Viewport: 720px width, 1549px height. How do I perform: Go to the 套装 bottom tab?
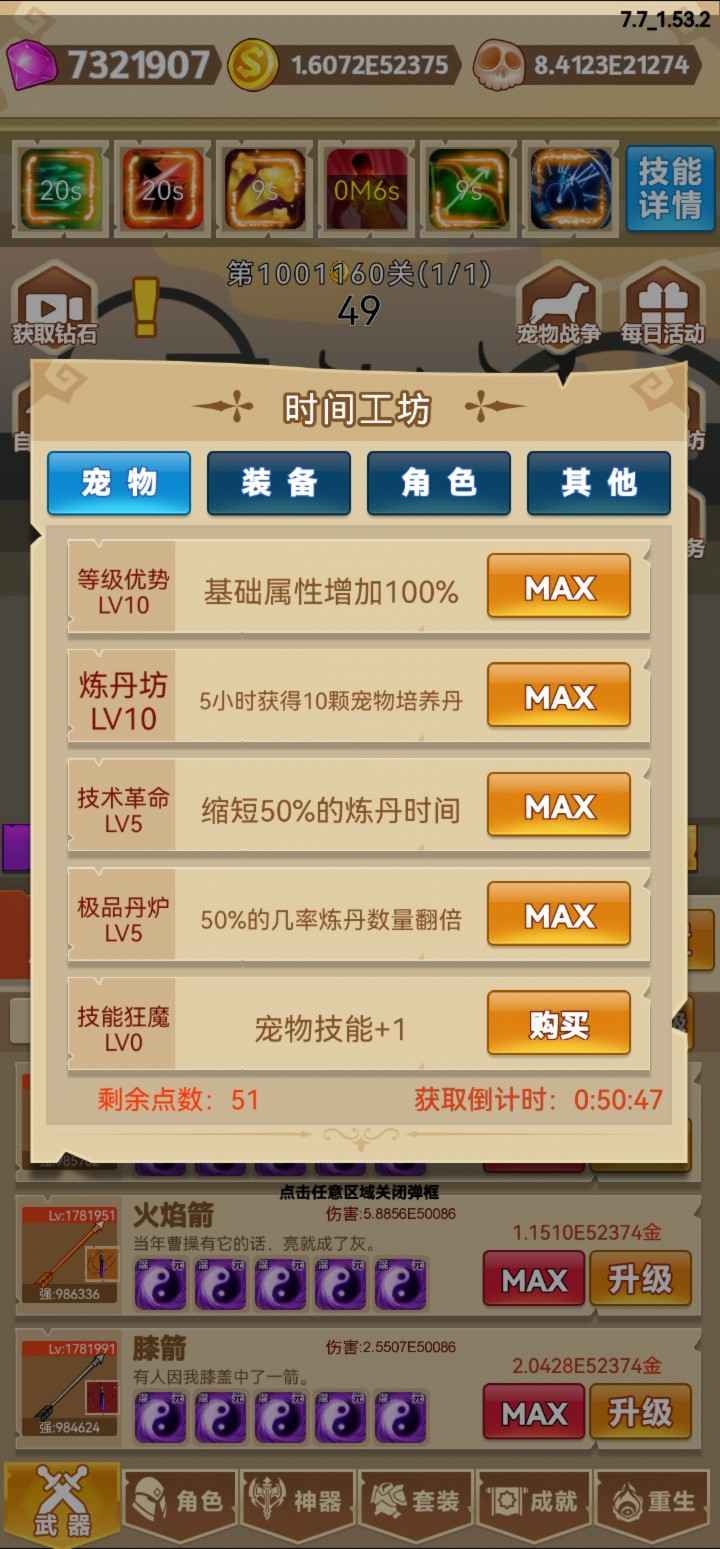(x=417, y=1501)
